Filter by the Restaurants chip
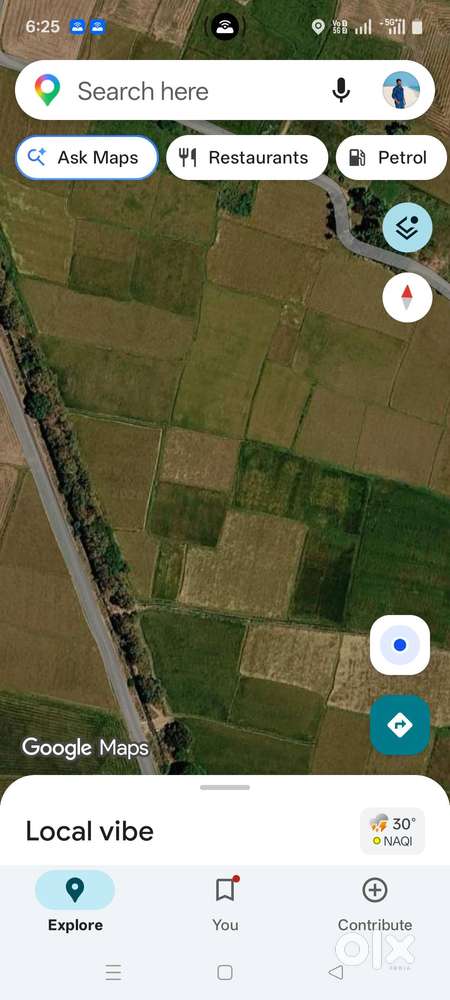 click(247, 158)
